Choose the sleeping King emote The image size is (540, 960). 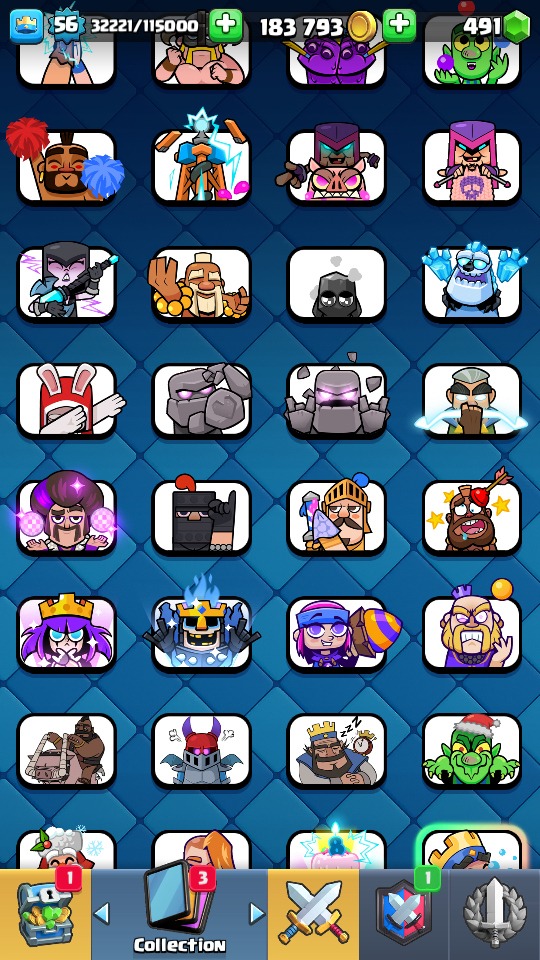click(336, 751)
